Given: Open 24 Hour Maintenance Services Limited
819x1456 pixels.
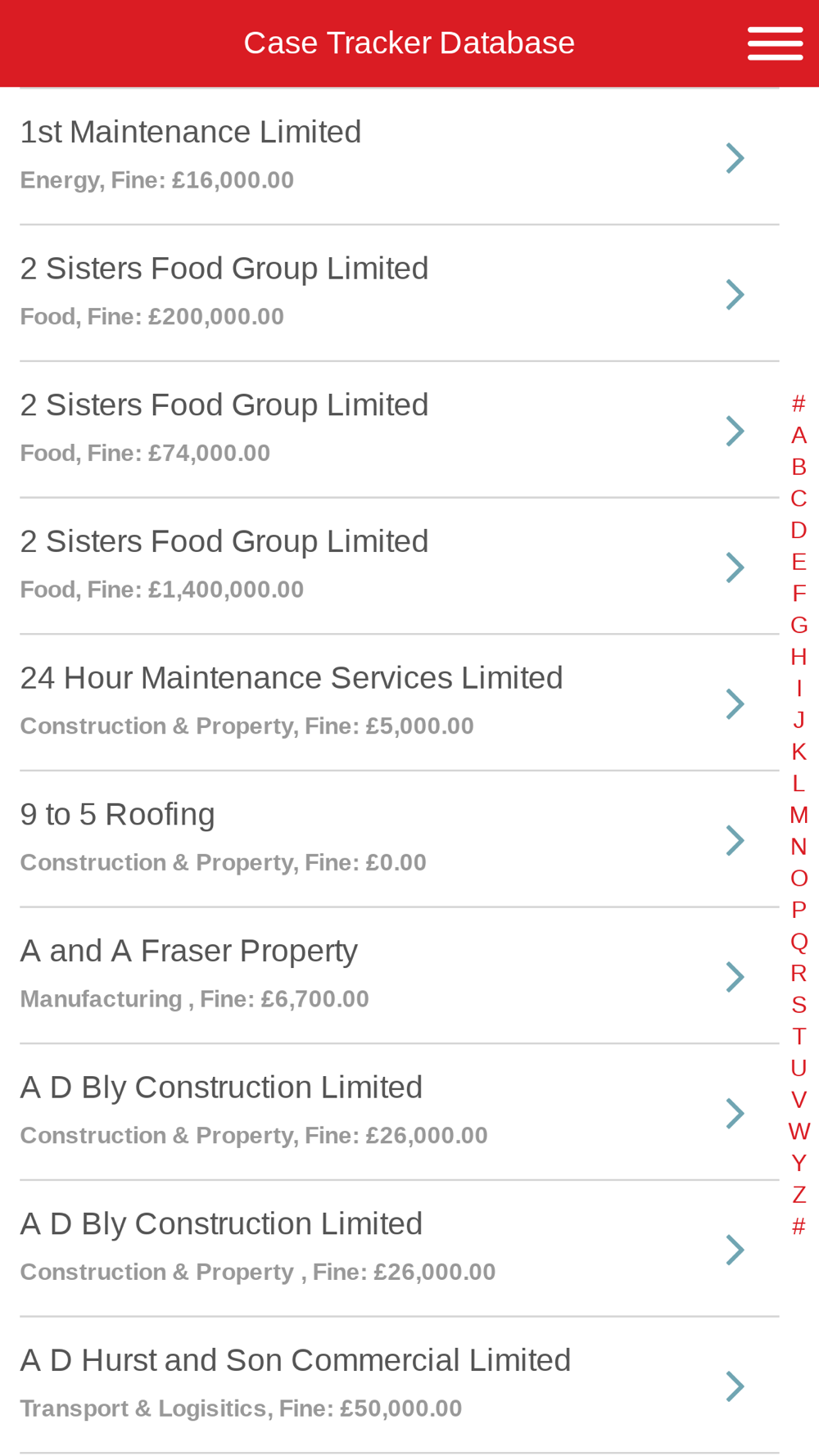Looking at the screenshot, I should 400,703.
